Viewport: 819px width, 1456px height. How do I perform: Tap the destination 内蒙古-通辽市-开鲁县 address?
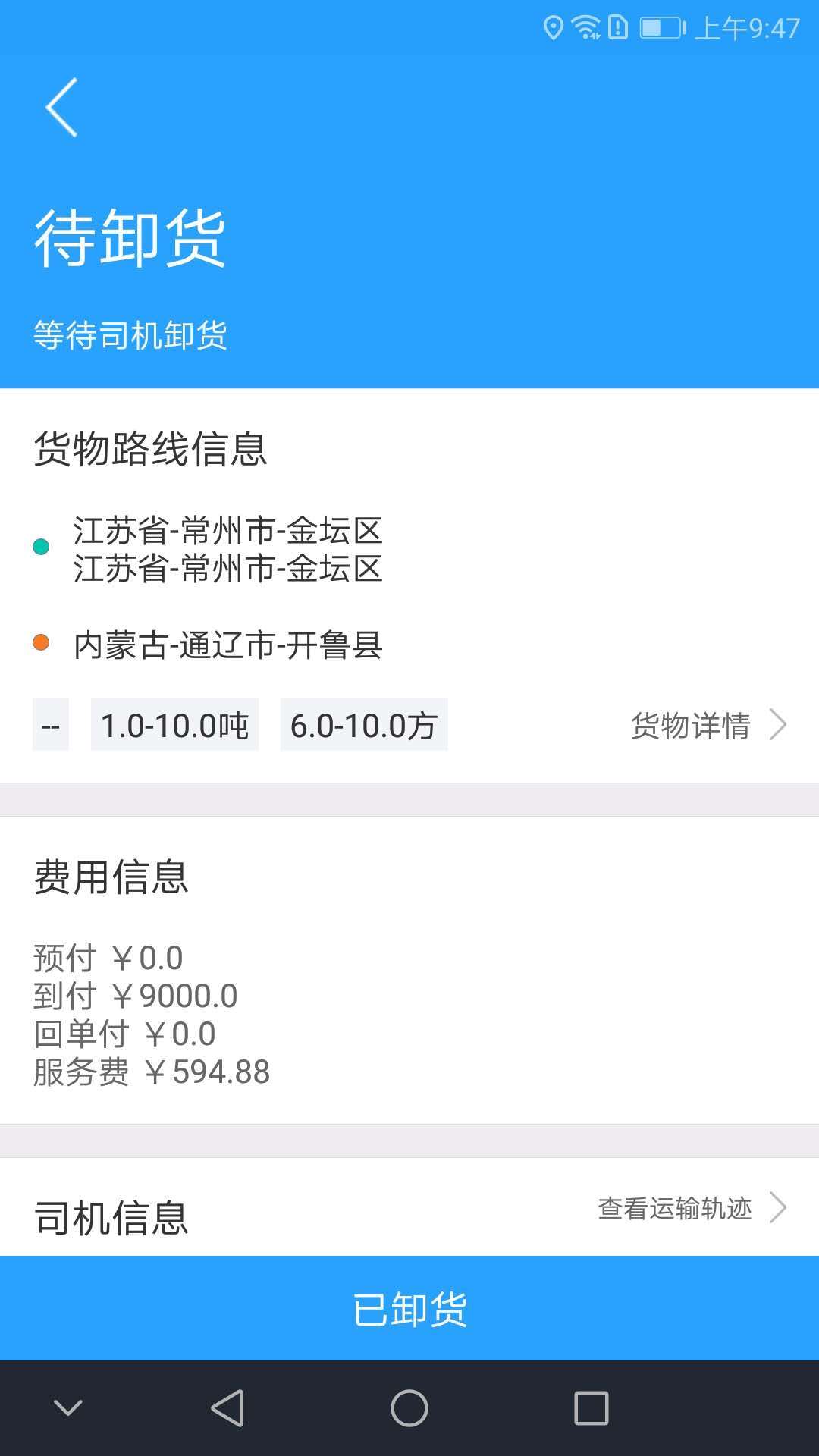pos(227,645)
